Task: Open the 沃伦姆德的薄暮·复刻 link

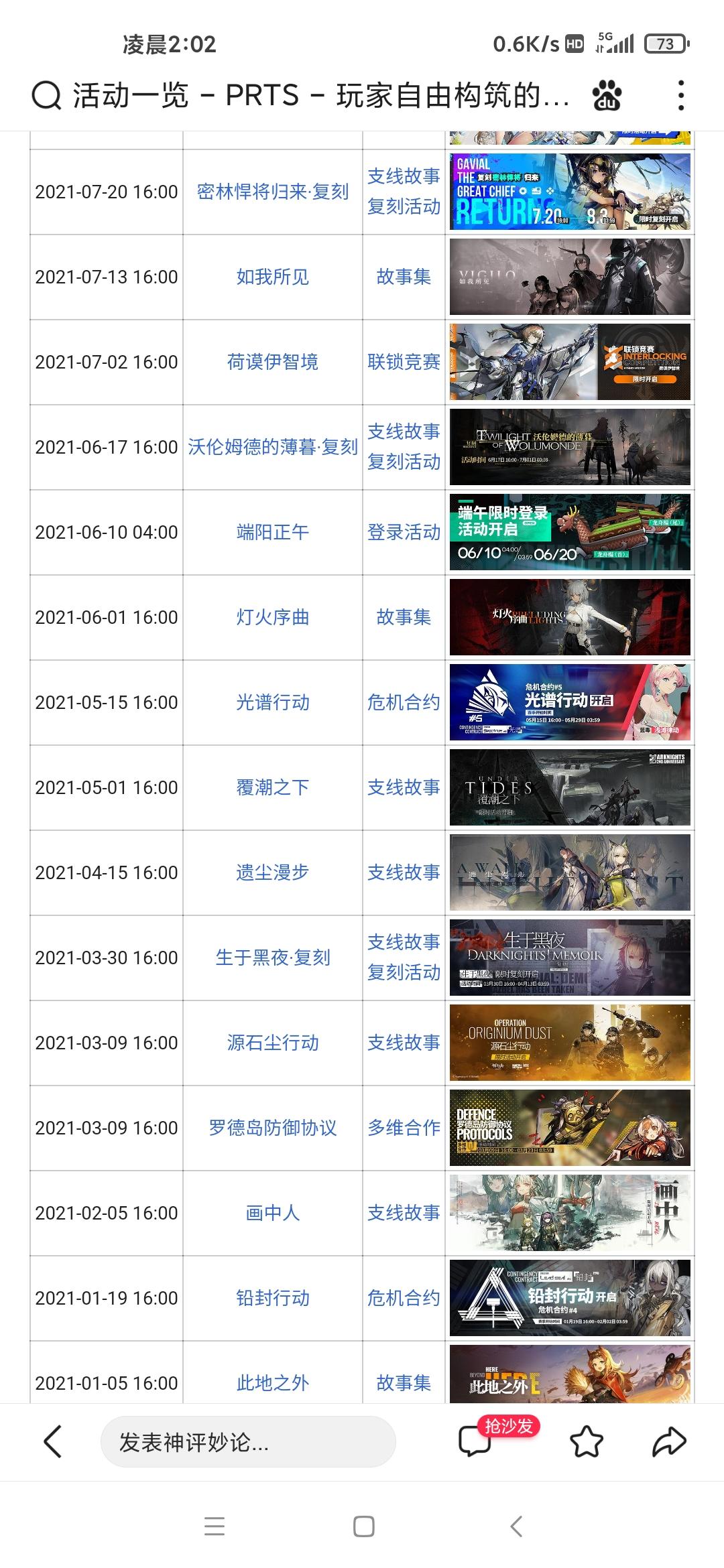Action: pyautogui.click(x=273, y=447)
